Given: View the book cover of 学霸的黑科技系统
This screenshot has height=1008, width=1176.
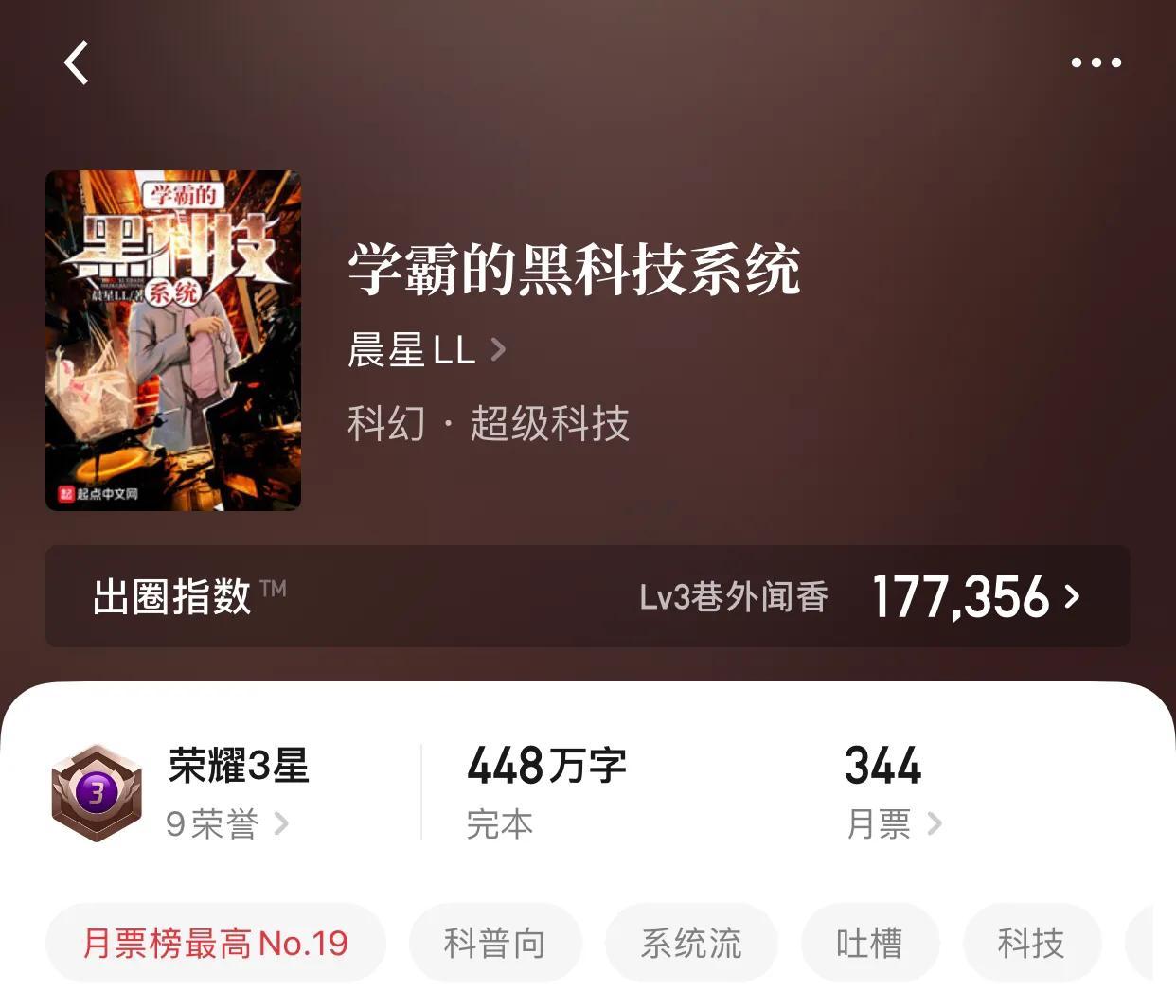Looking at the screenshot, I should point(173,341).
